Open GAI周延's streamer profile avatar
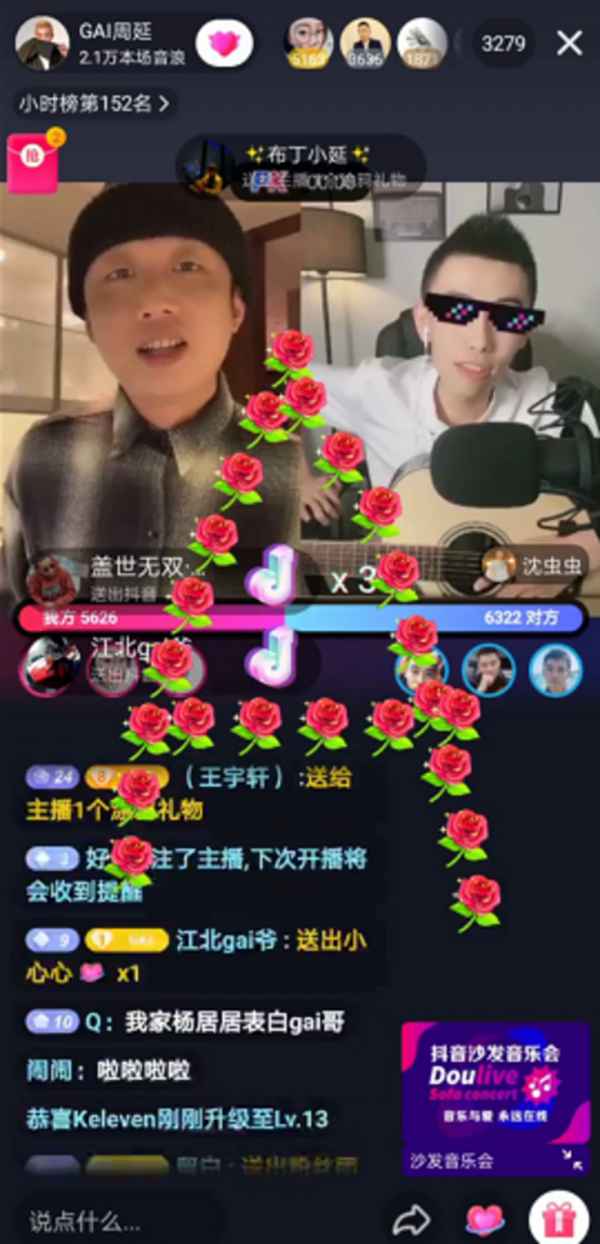 coord(42,43)
